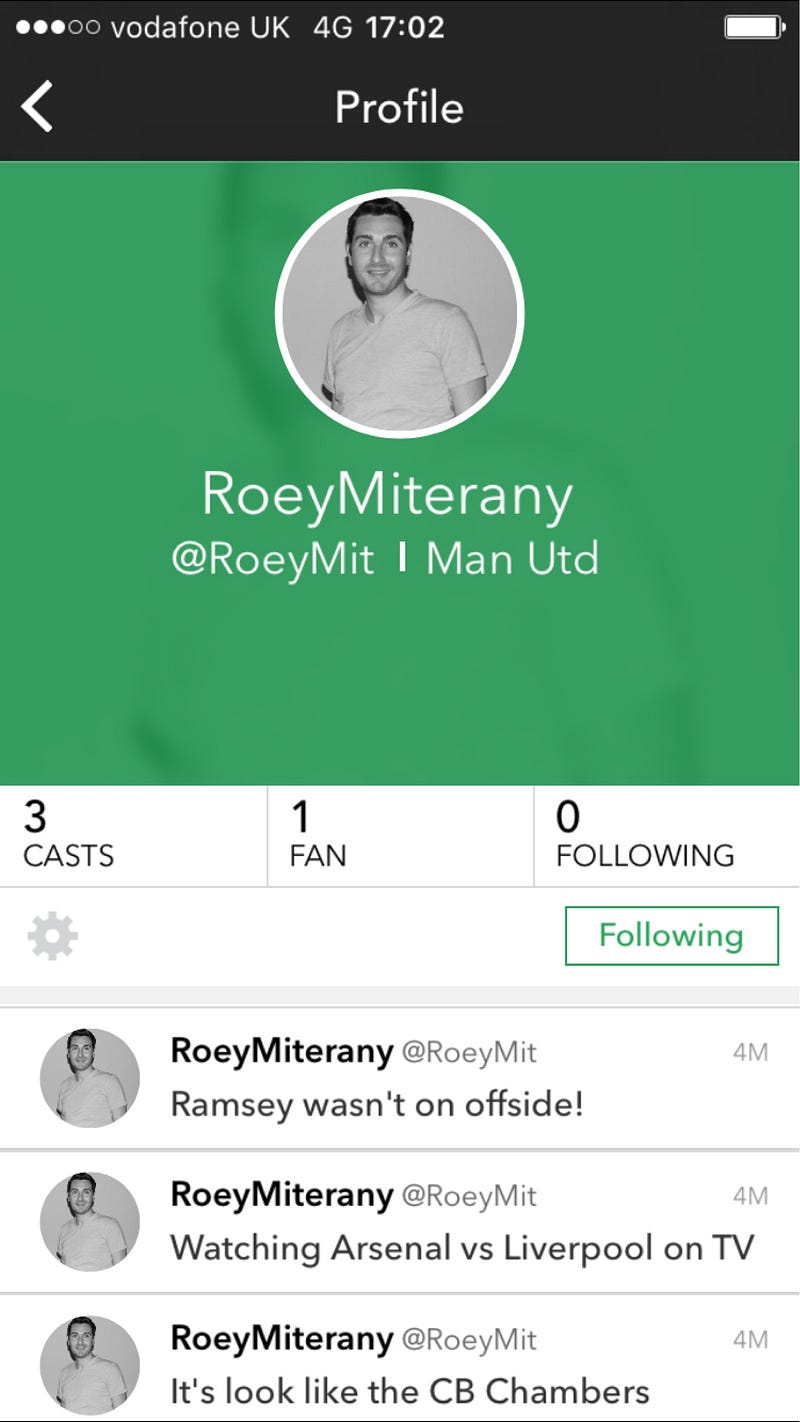This screenshot has width=800, height=1422.
Task: Go back using the header arrow
Action: [37, 107]
